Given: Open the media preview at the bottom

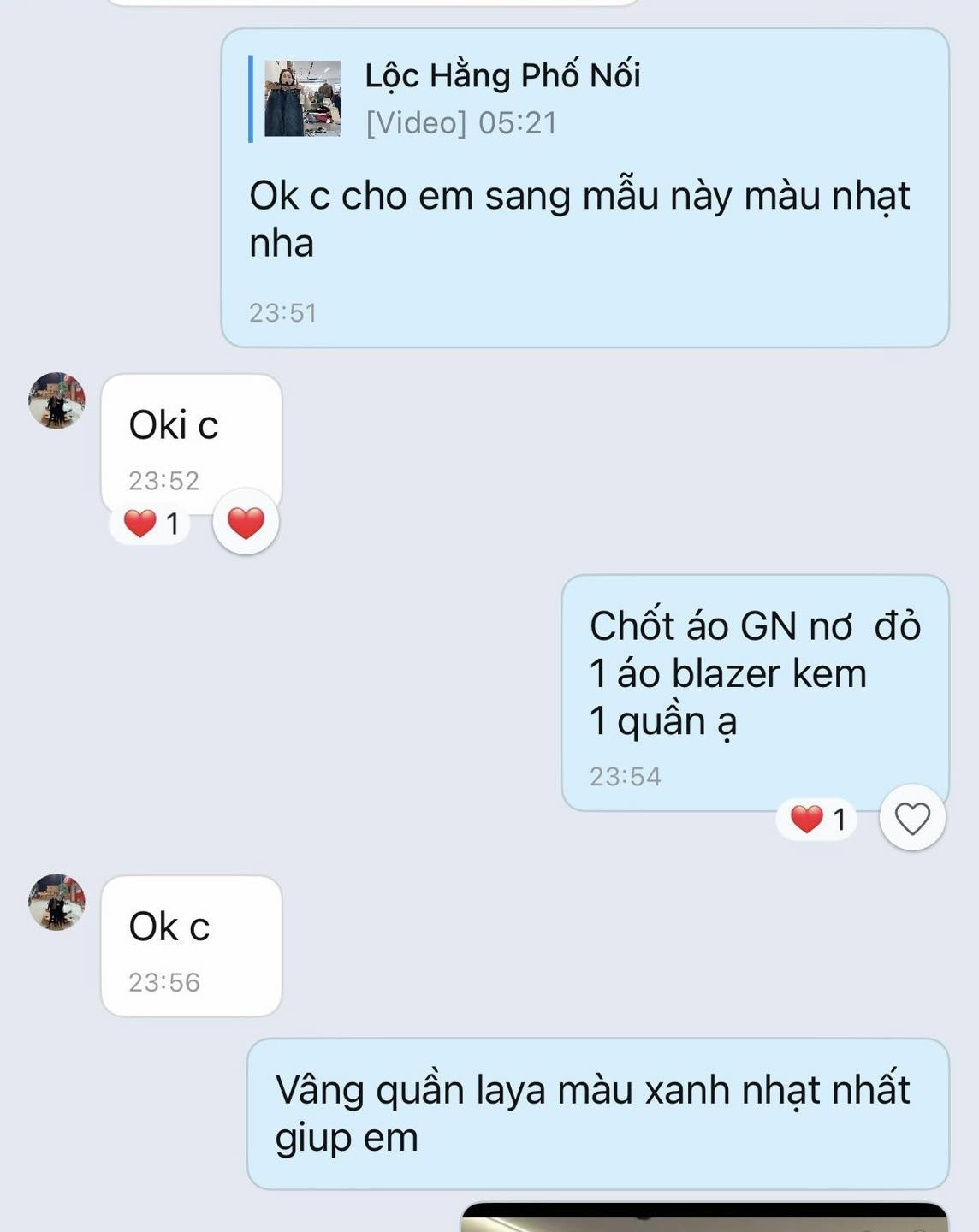Looking at the screenshot, I should [703, 1217].
